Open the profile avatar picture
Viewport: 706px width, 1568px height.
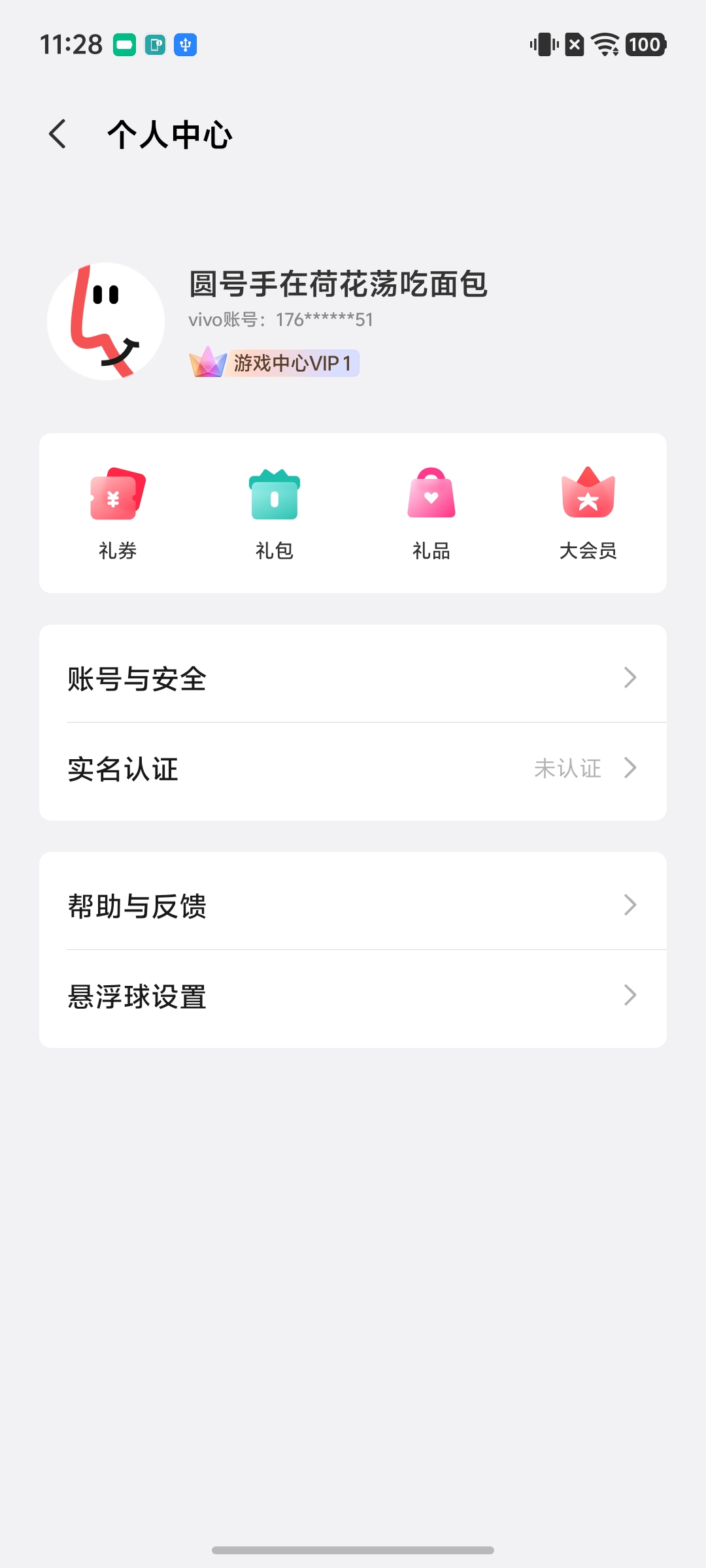pos(106,321)
